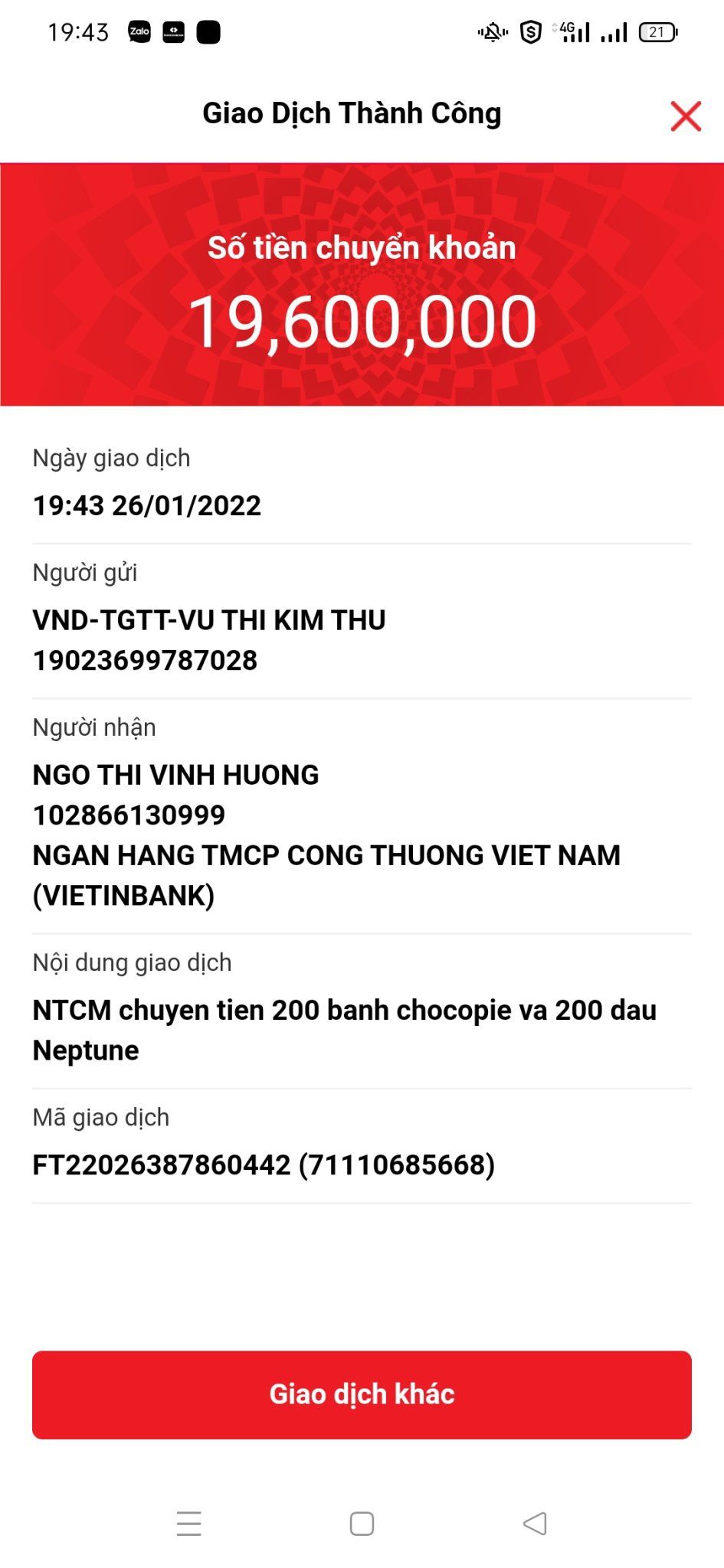Go to the home screen

point(362,1523)
